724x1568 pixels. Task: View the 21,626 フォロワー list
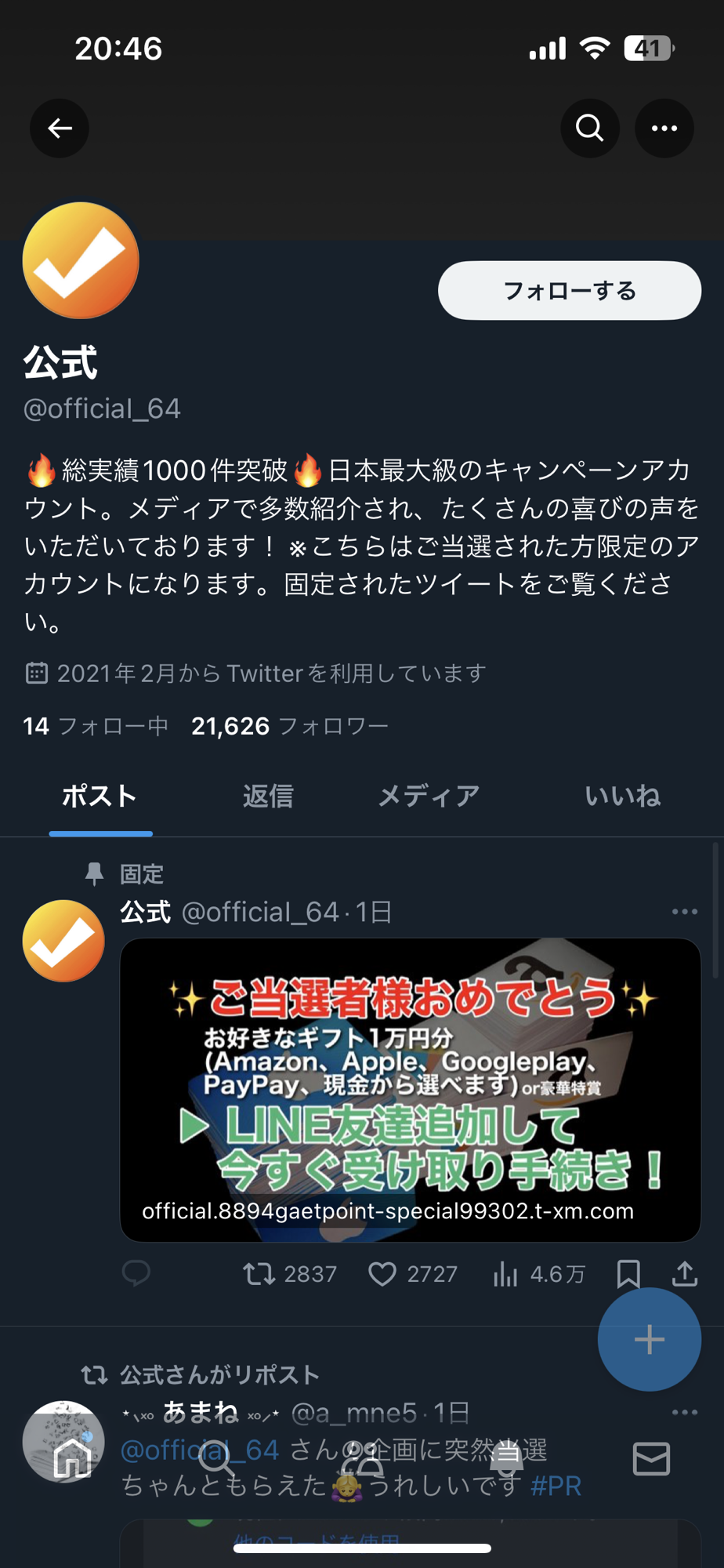coord(290,726)
